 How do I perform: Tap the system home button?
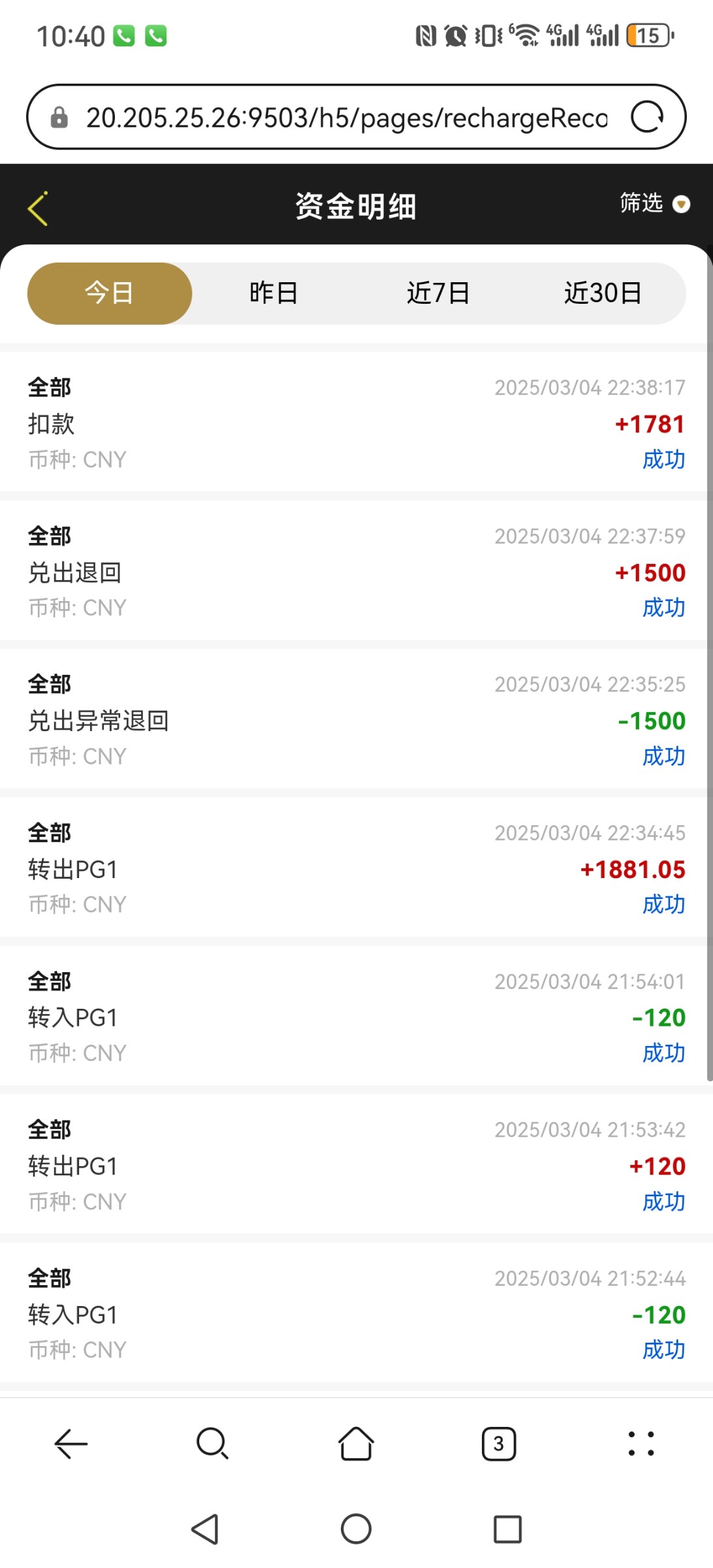point(356,1529)
